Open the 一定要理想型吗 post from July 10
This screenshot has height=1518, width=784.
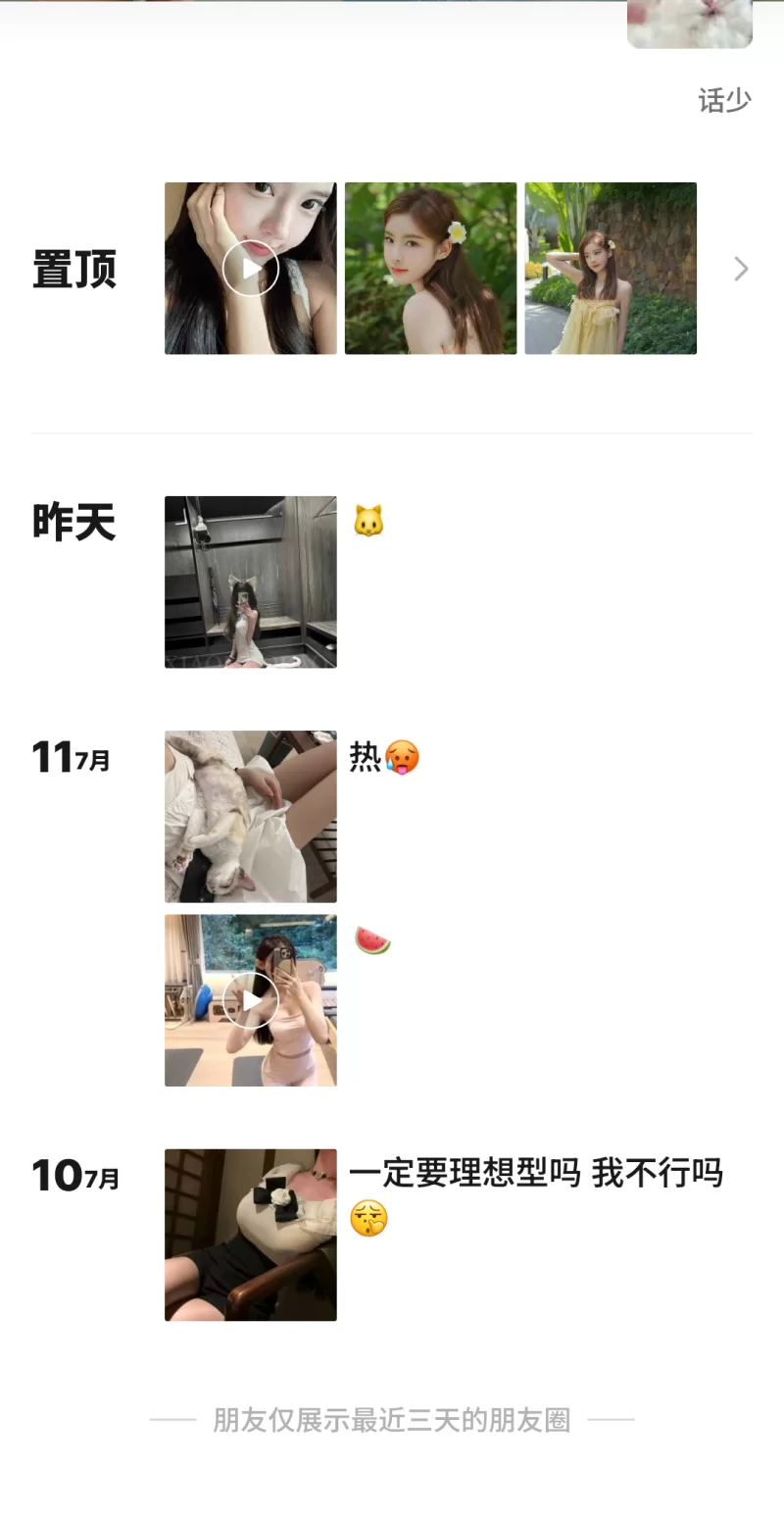(251, 1235)
